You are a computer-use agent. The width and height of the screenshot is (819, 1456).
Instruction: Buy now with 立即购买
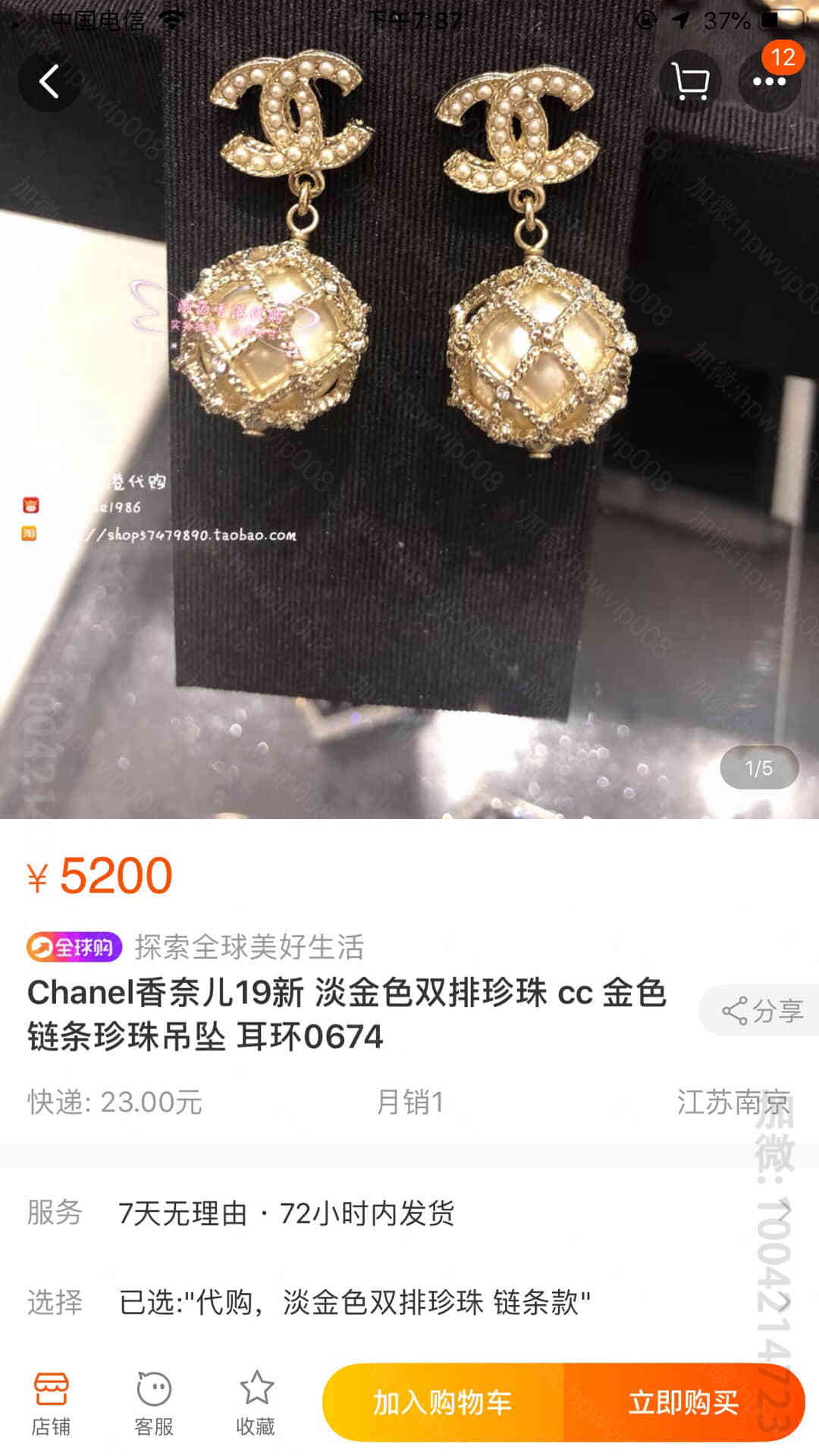click(x=684, y=1402)
